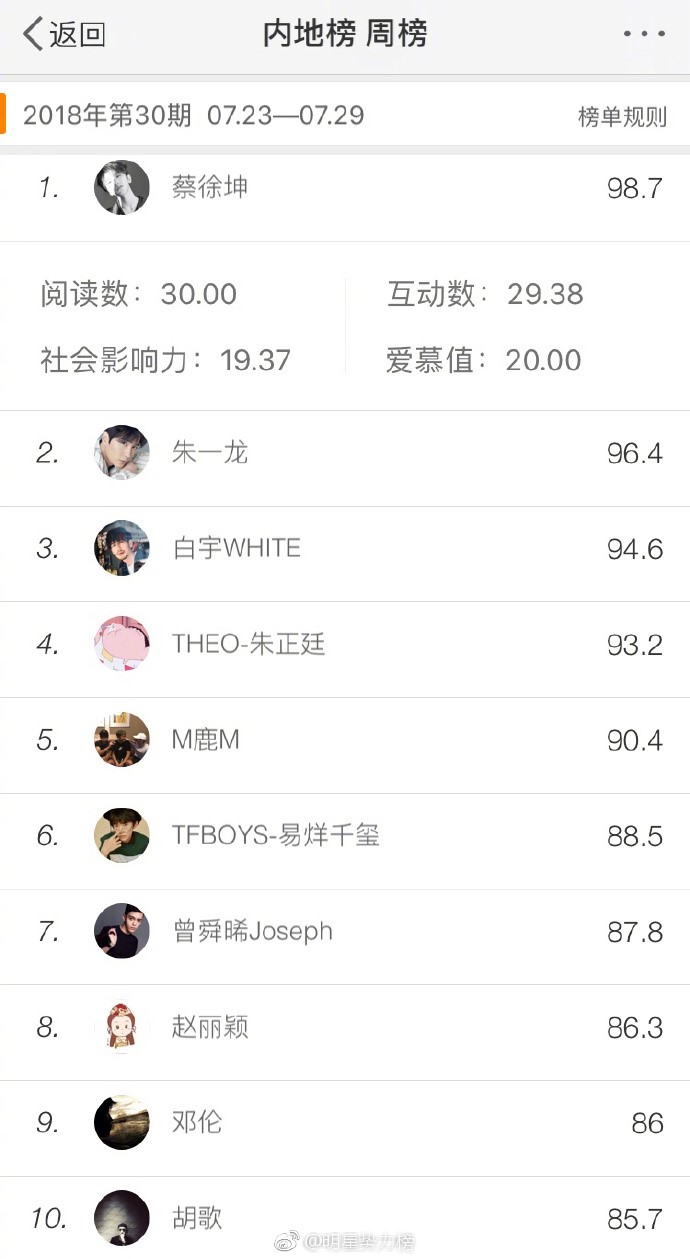Expand the TFBOYS-易烊千玺 entry
The image size is (690, 1259).
[345, 836]
